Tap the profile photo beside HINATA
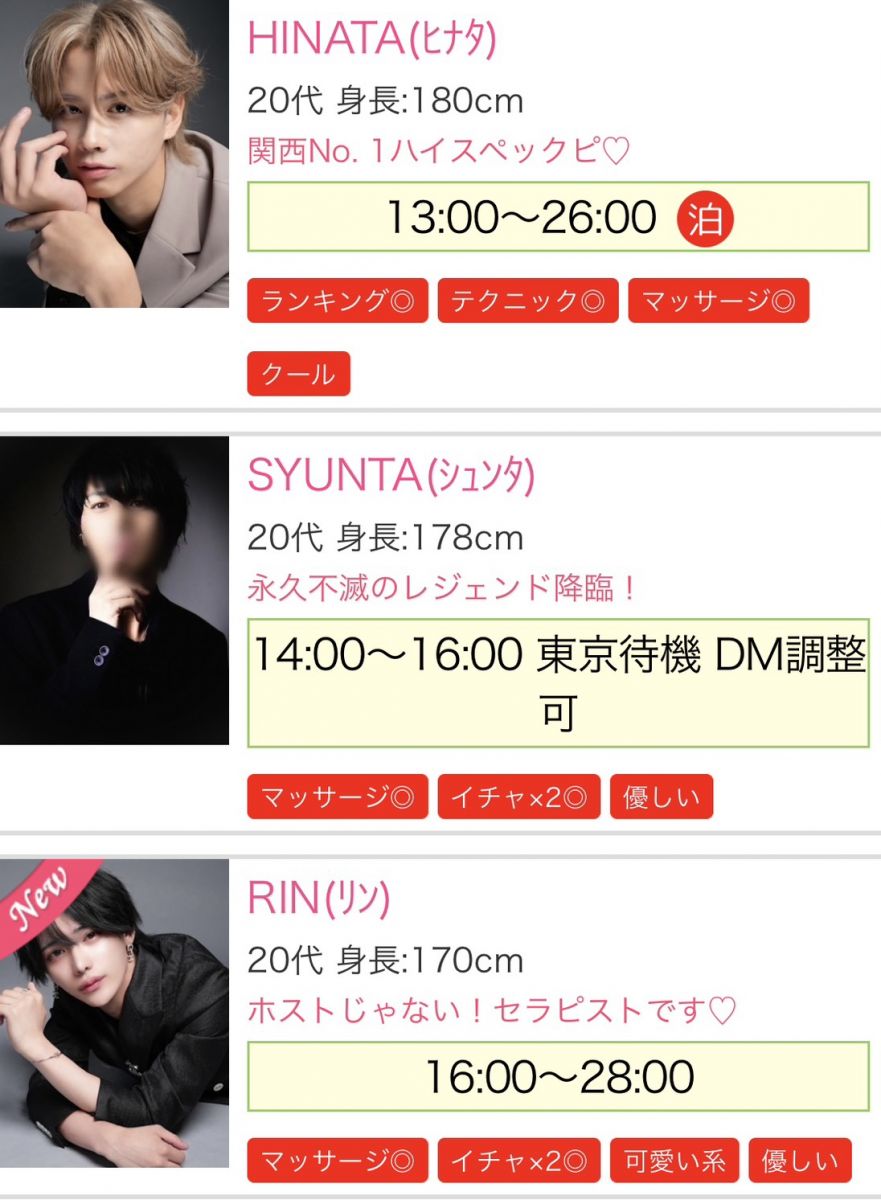 (114, 153)
